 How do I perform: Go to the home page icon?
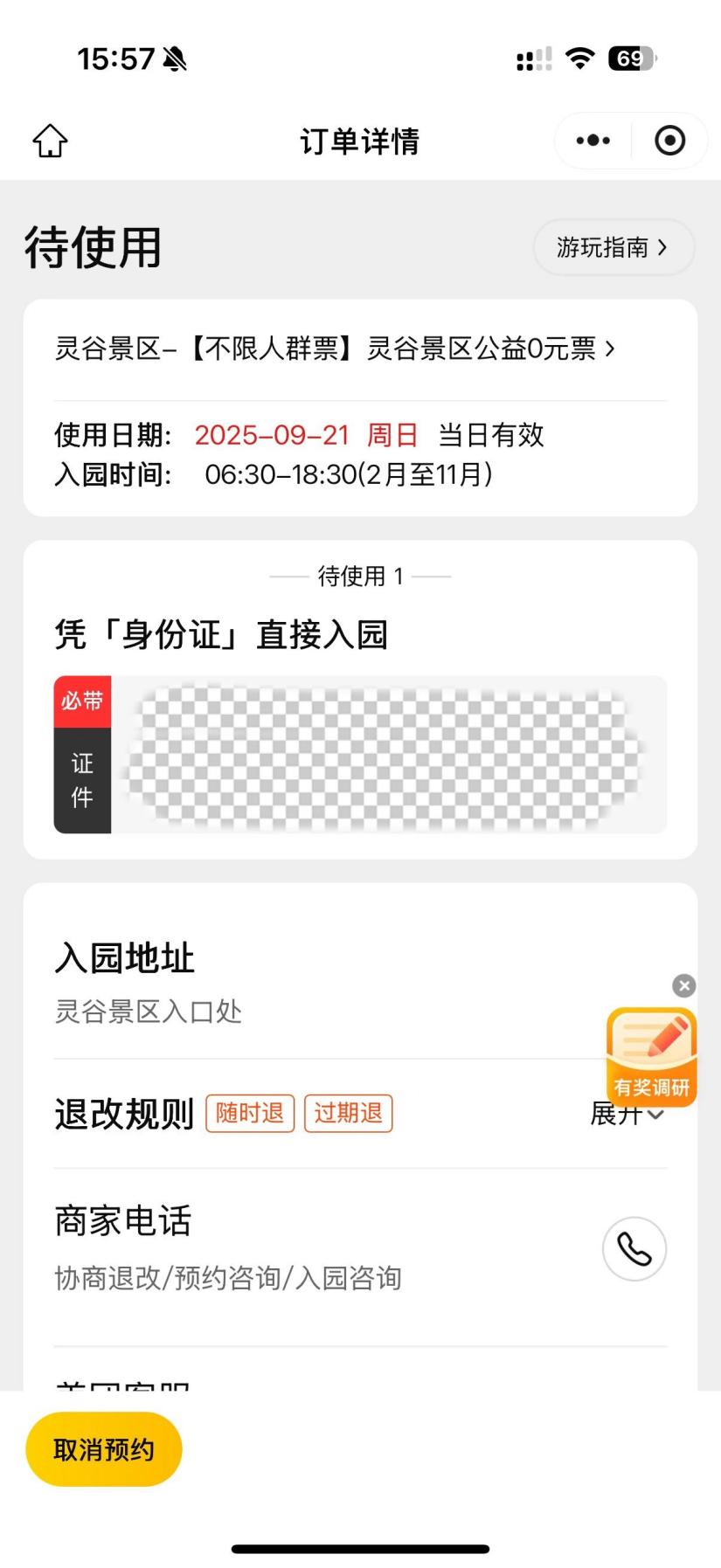click(x=50, y=141)
